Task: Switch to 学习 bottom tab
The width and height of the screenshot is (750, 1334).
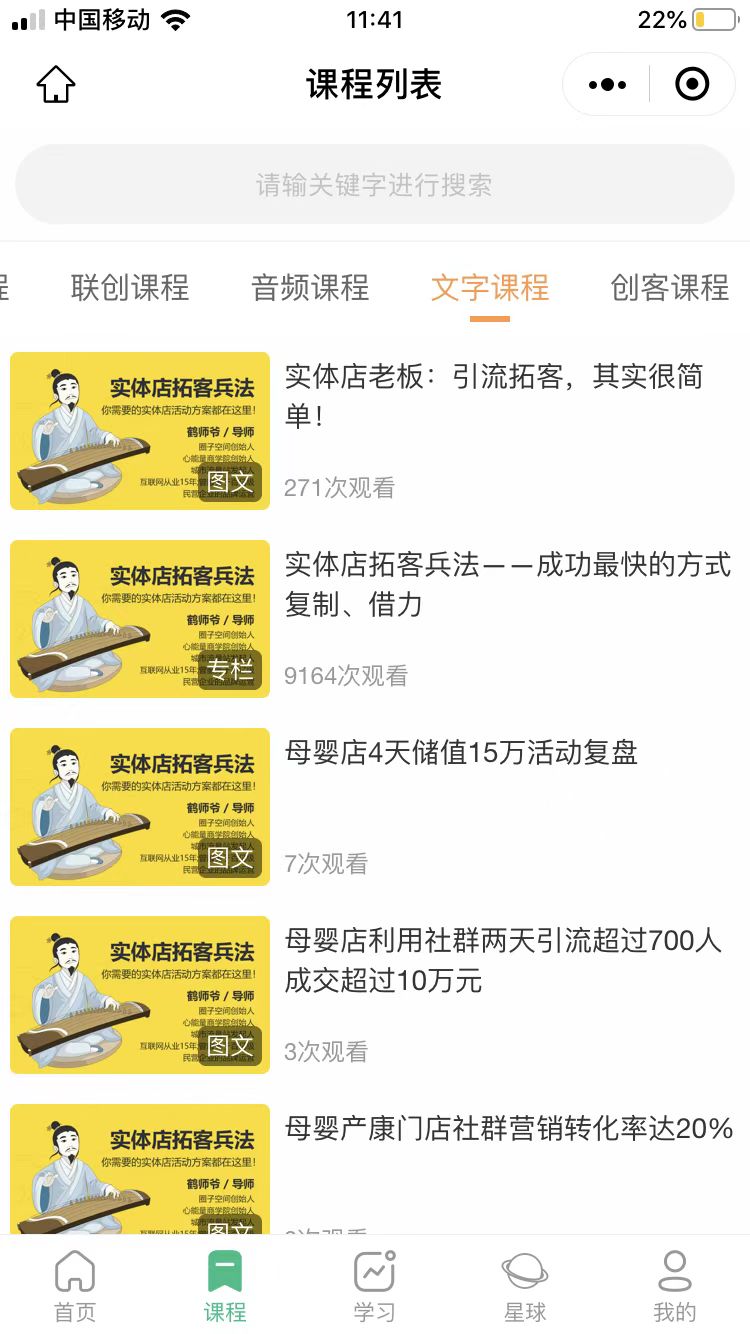Action: [375, 1285]
